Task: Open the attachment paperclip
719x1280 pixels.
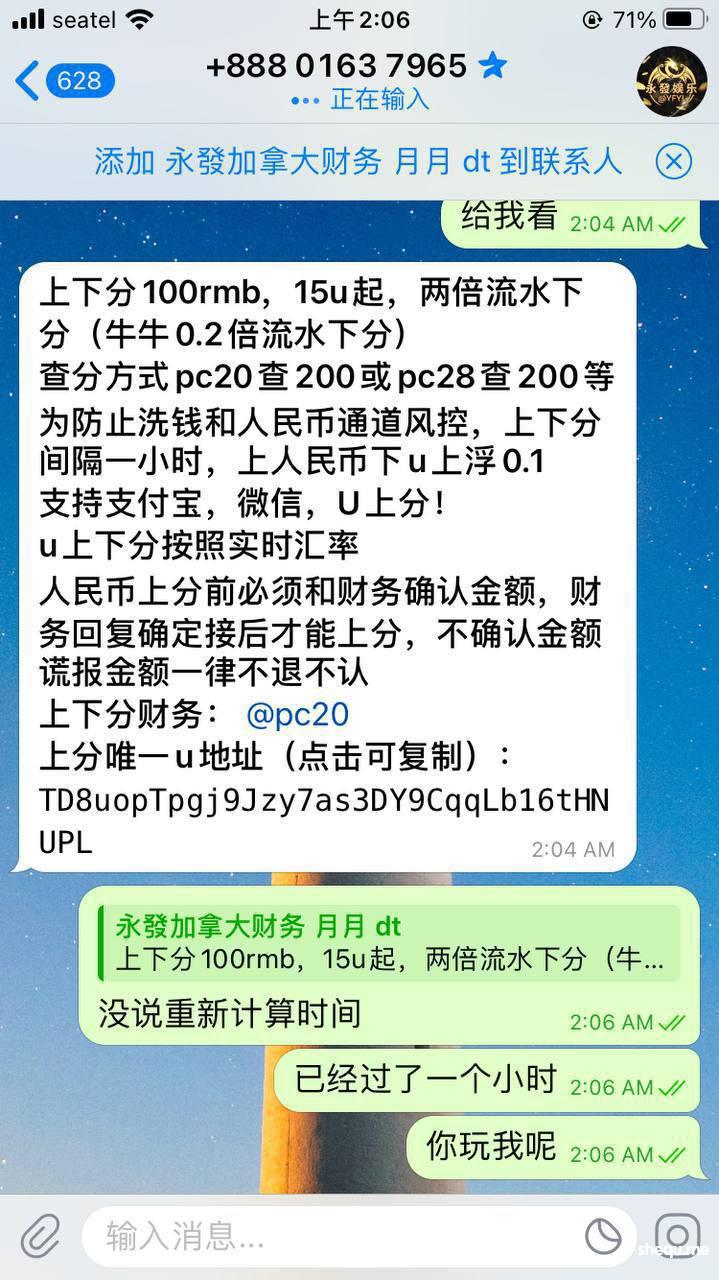Action: tap(41, 1236)
